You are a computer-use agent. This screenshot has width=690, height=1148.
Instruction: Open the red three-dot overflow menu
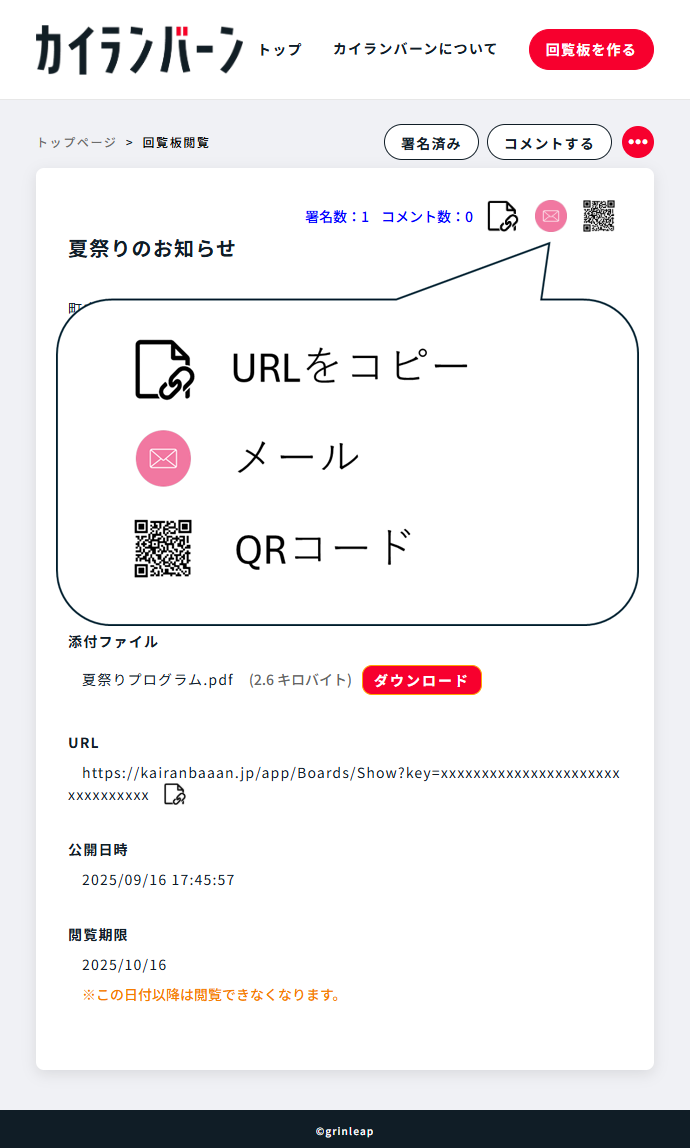coord(638,142)
